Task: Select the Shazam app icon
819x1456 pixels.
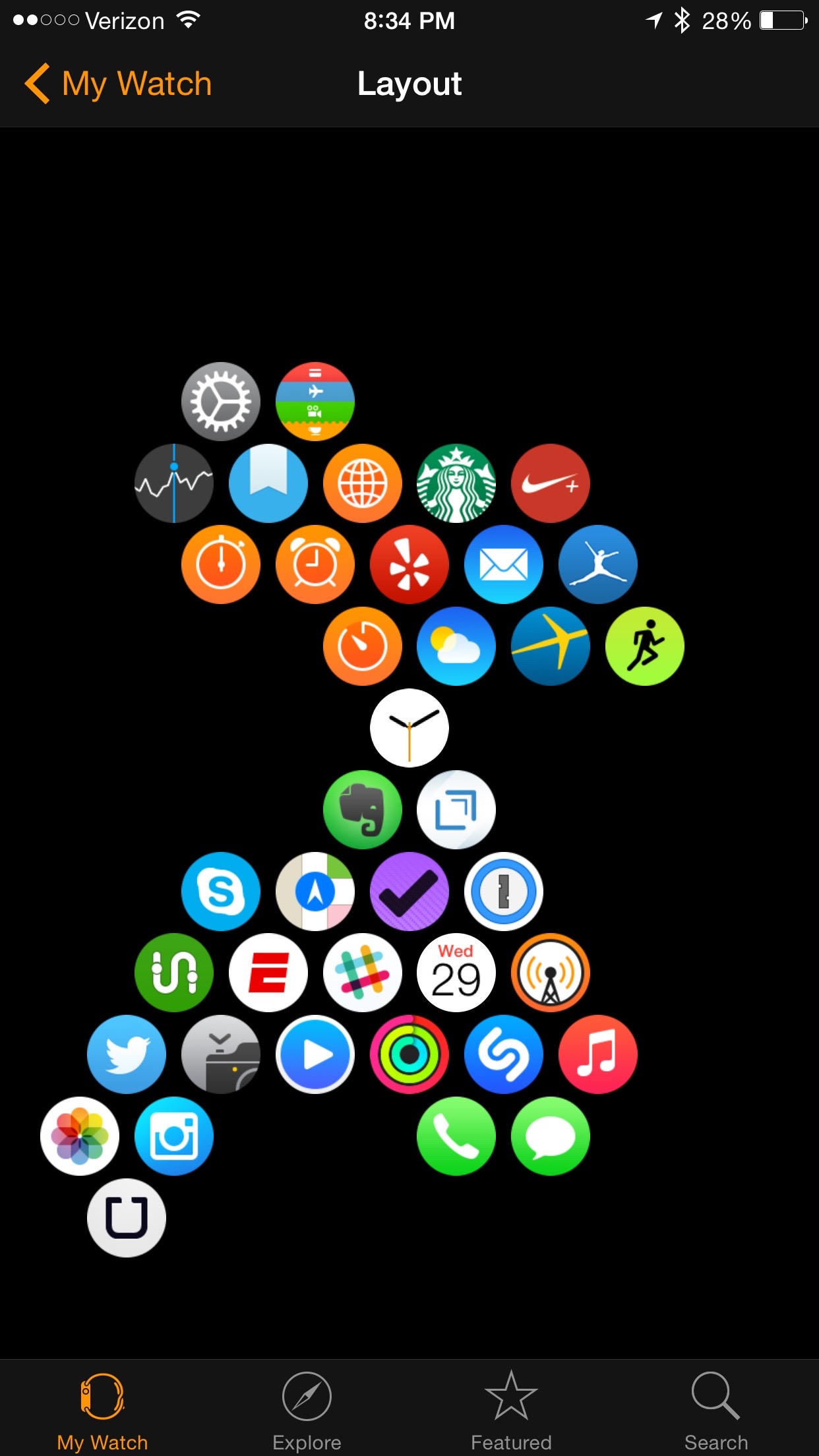Action: (x=504, y=1054)
